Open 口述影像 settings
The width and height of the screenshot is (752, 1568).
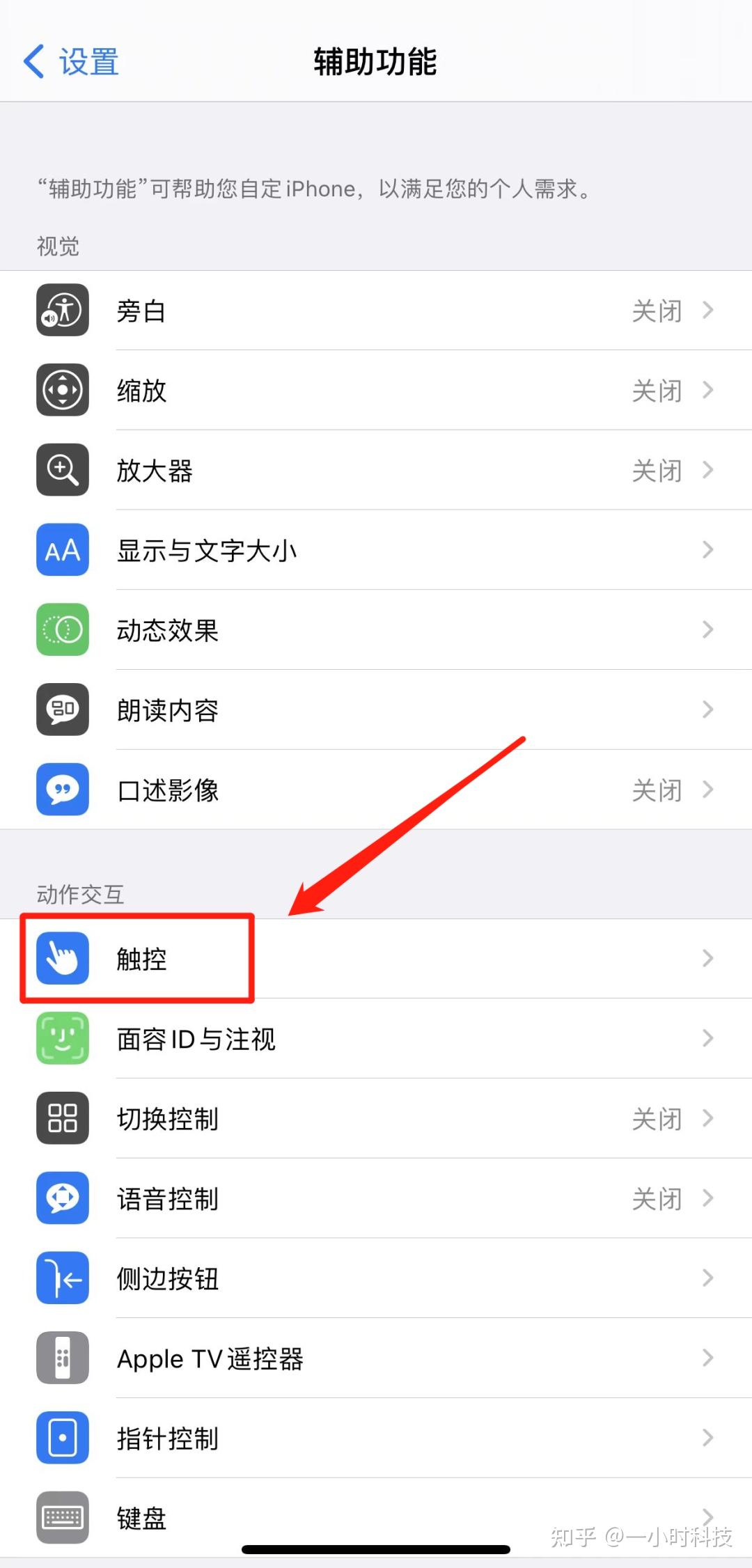click(x=376, y=790)
